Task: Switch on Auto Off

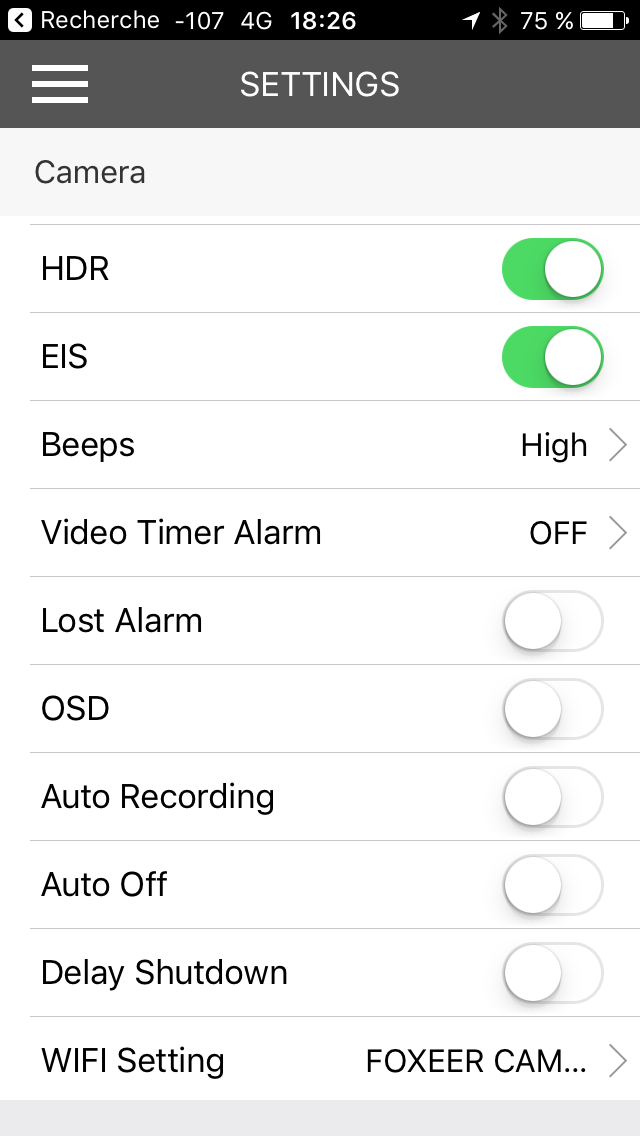Action: click(x=553, y=885)
